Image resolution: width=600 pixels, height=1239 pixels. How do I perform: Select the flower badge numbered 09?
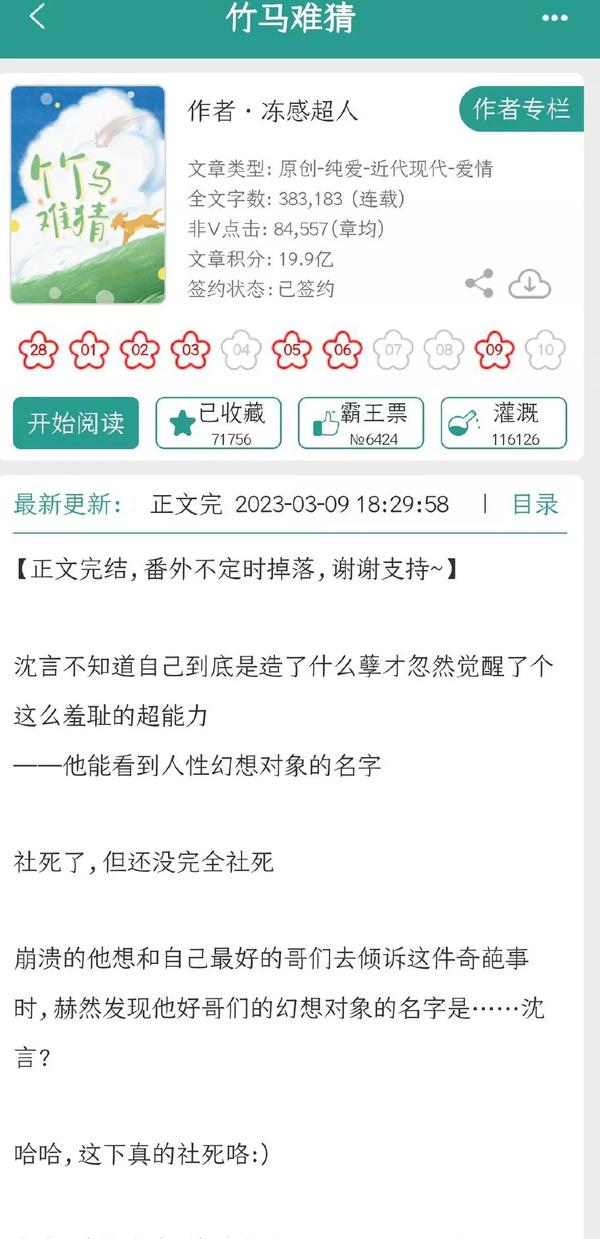pyautogui.click(x=494, y=350)
